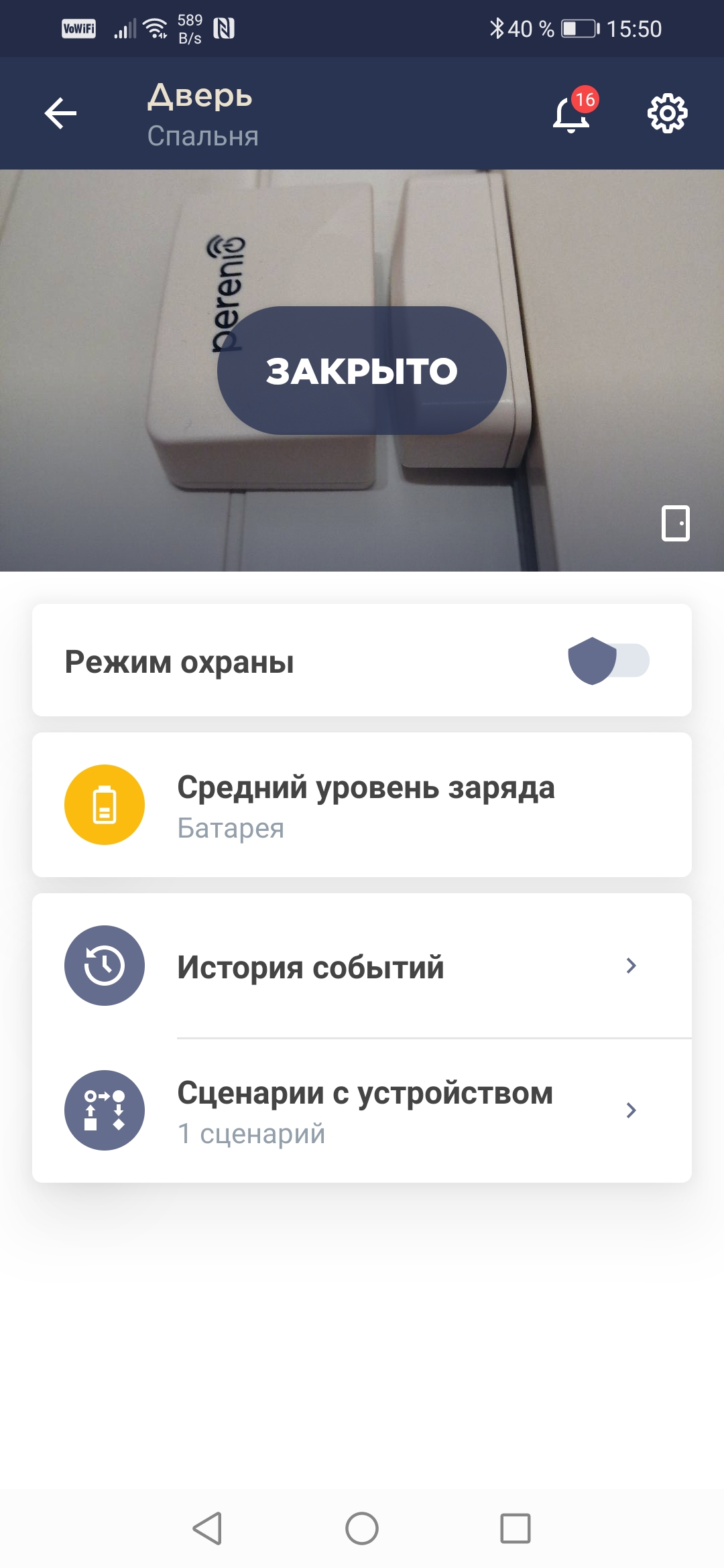Go back using the header arrow
This screenshot has width=724, height=1568.
[60, 113]
